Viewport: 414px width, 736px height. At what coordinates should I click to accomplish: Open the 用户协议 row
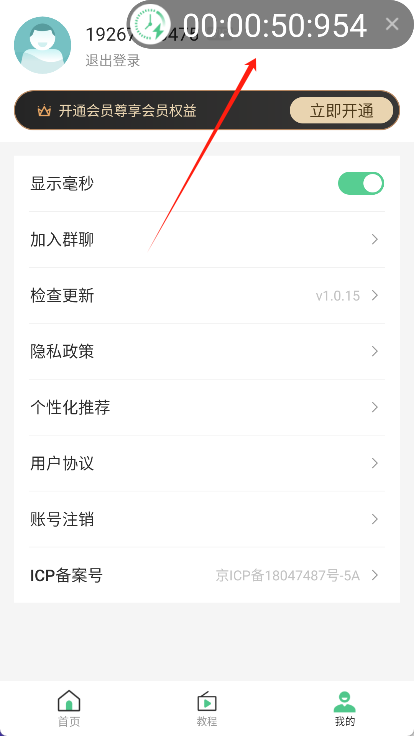[207, 463]
